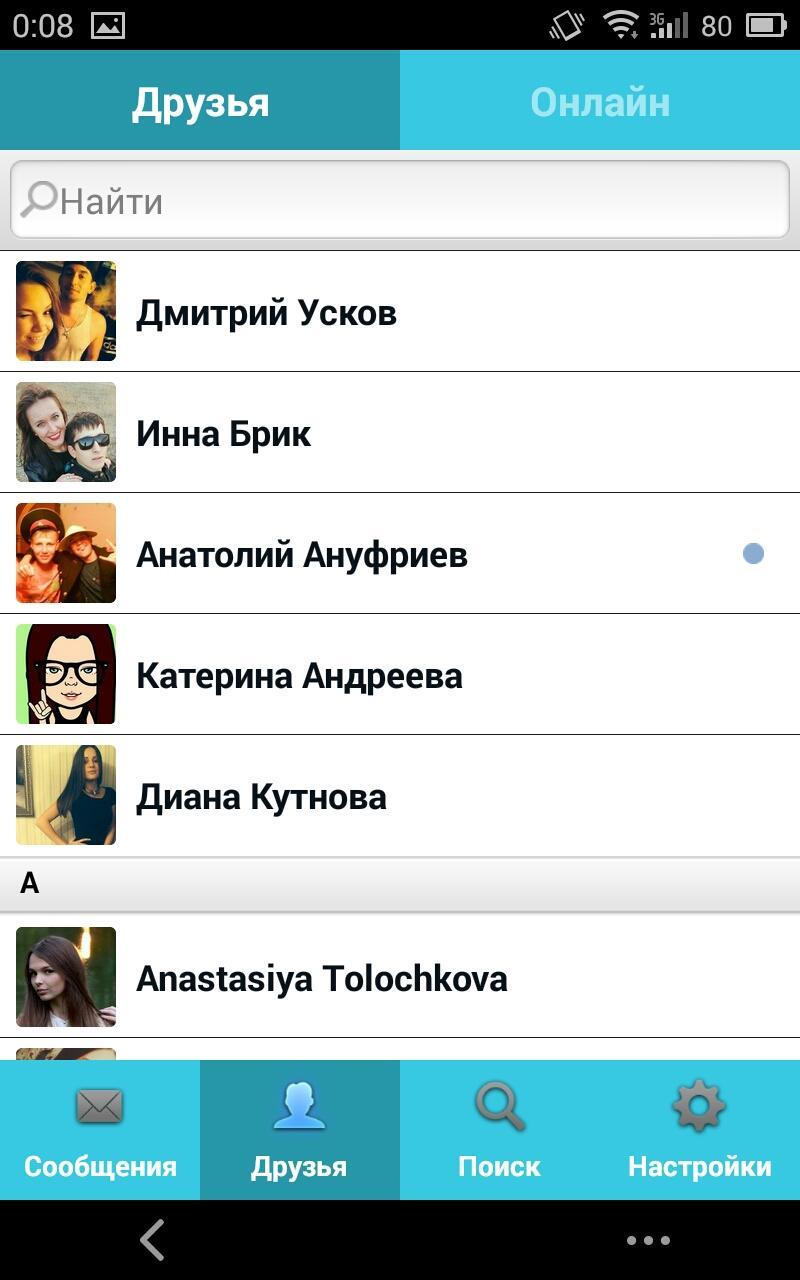This screenshot has width=800, height=1280.
Task: Go back with the system back arrow
Action: [152, 1240]
